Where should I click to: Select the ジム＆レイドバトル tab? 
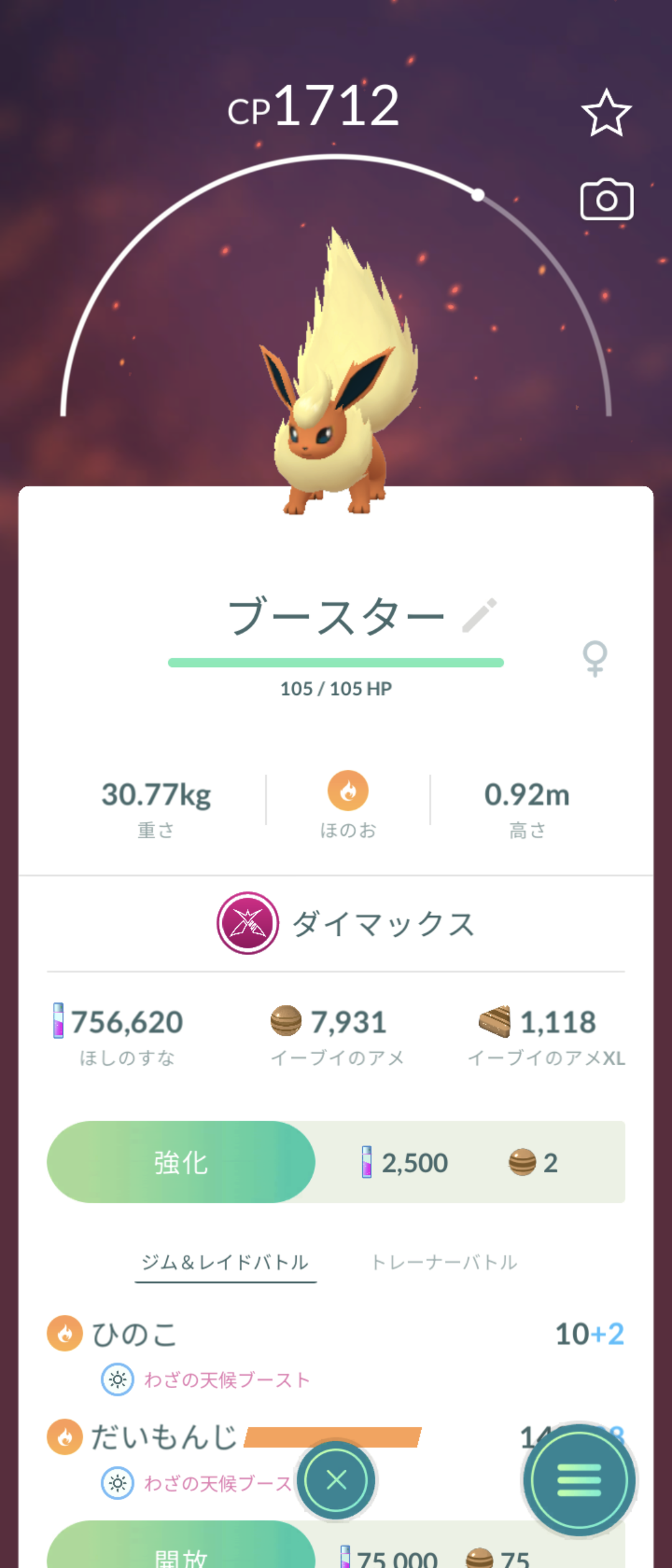(225, 1262)
